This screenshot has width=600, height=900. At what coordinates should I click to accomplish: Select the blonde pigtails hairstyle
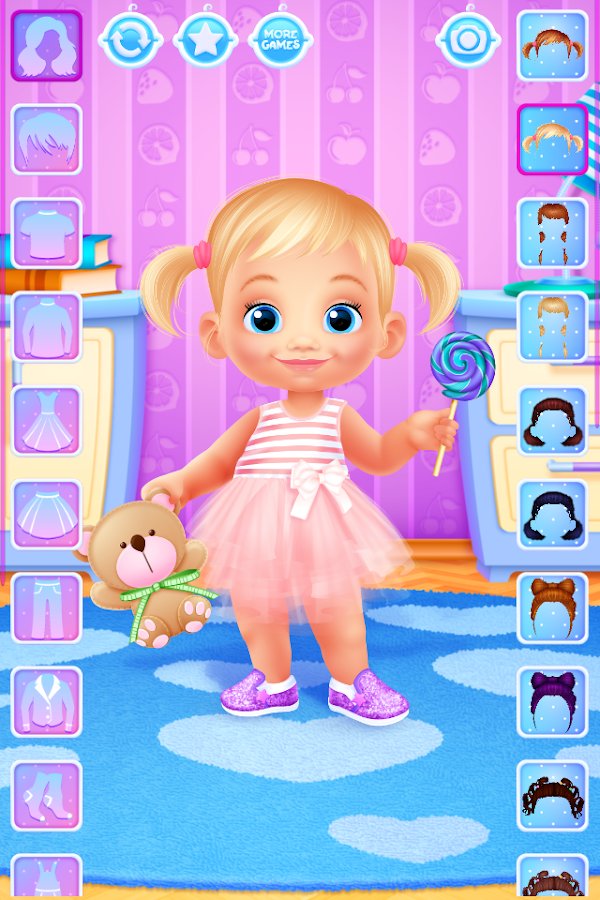pyautogui.click(x=552, y=139)
